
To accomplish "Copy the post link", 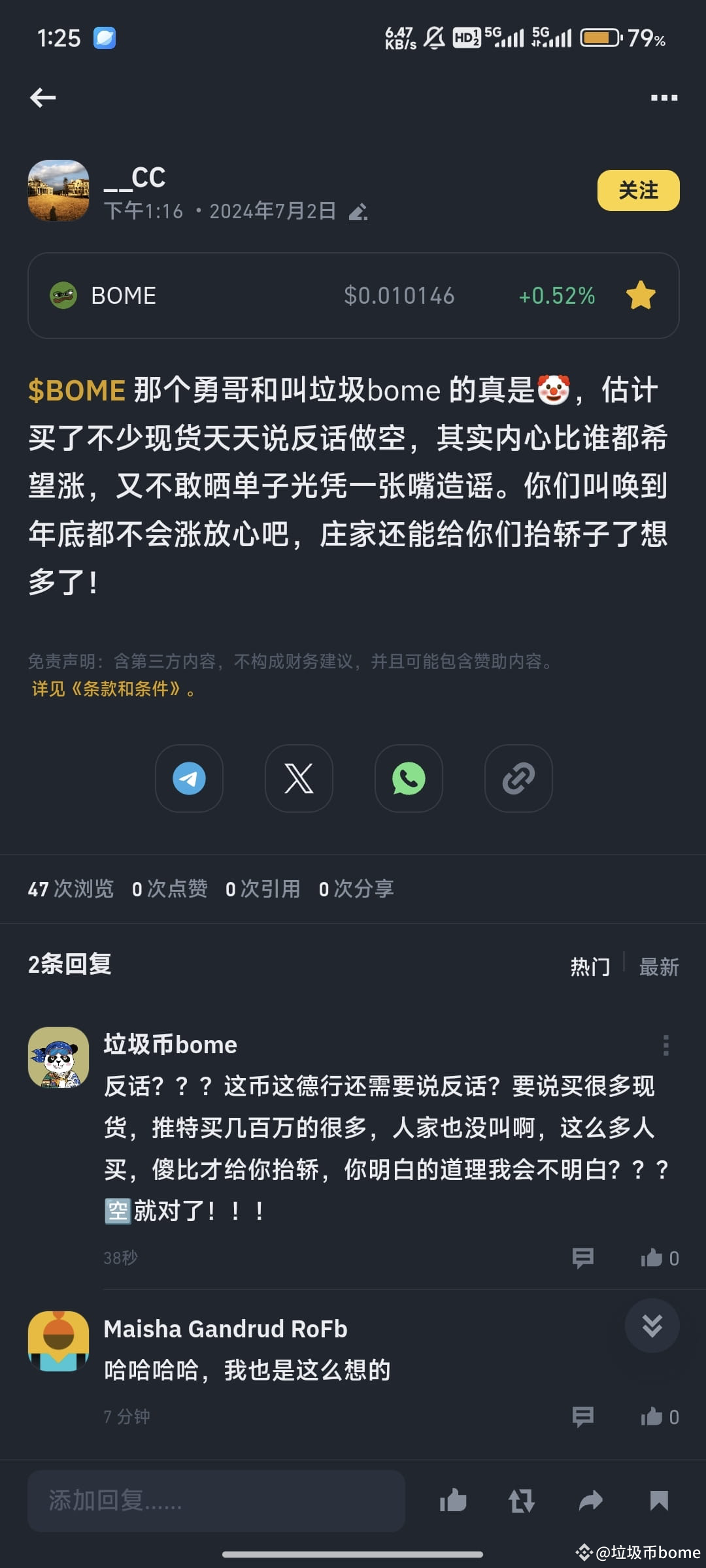I will pyautogui.click(x=517, y=779).
